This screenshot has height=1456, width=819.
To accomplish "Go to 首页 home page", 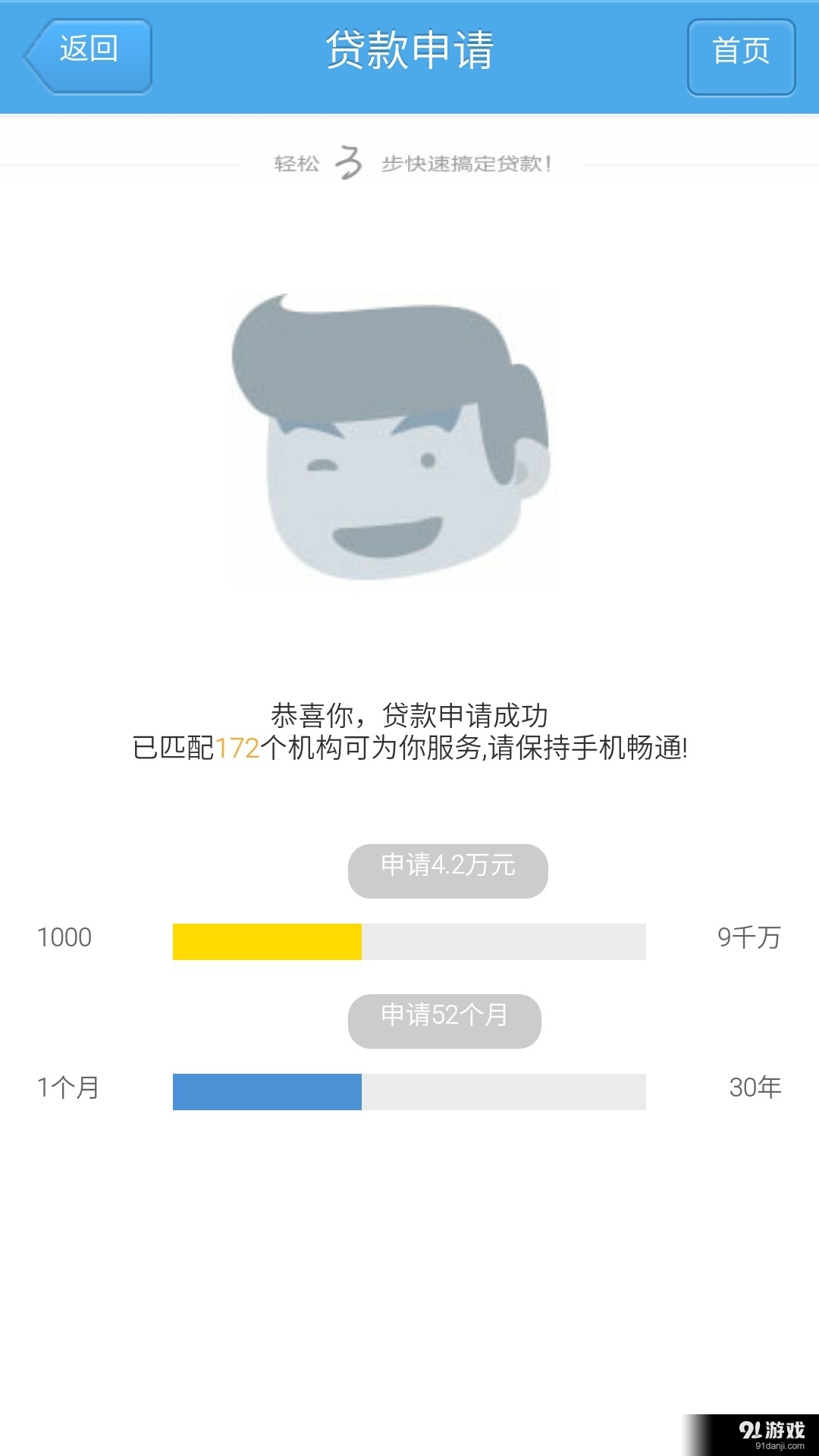I will pyautogui.click(x=741, y=58).
